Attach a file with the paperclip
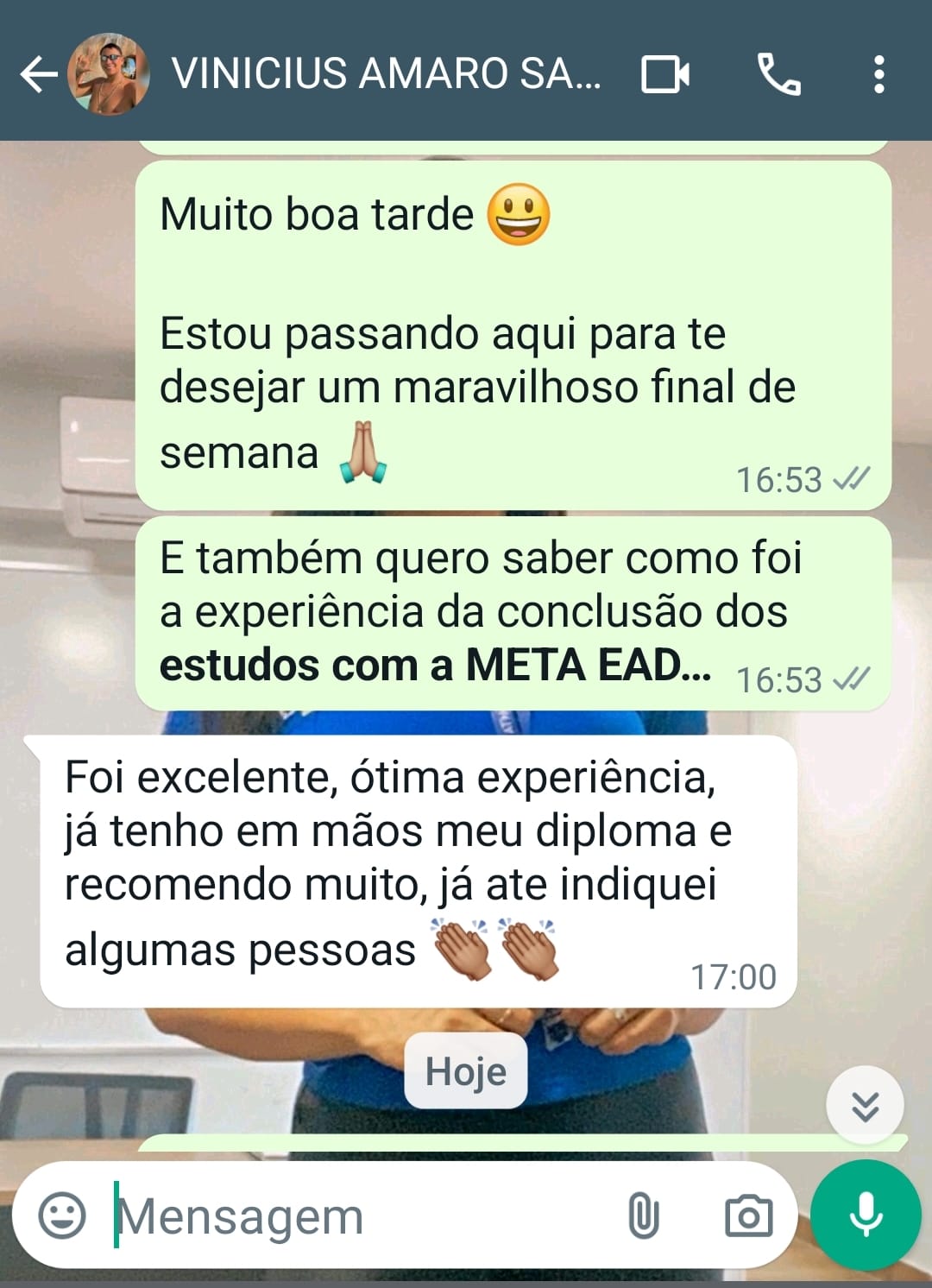This screenshot has height=1288, width=932. (x=643, y=1216)
